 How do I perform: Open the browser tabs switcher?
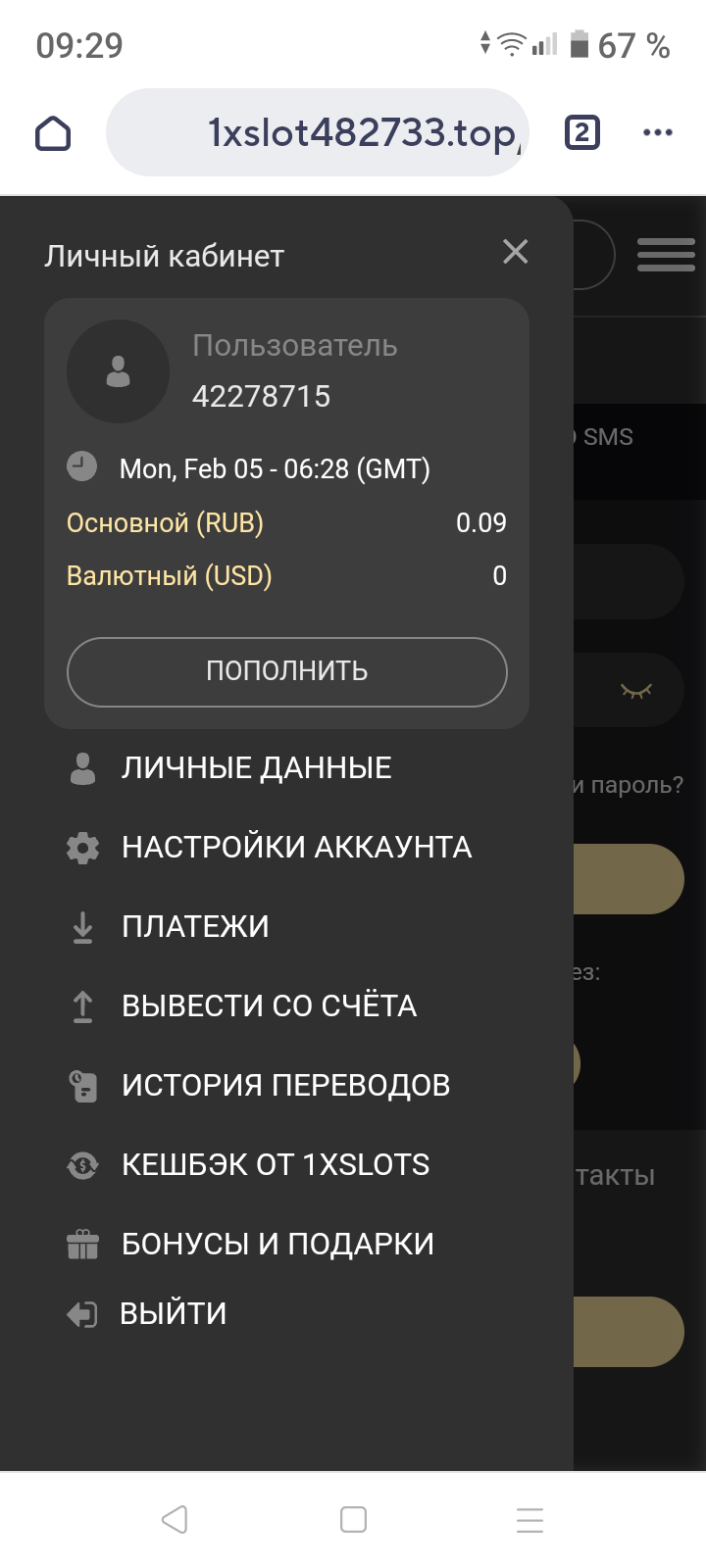[x=581, y=132]
